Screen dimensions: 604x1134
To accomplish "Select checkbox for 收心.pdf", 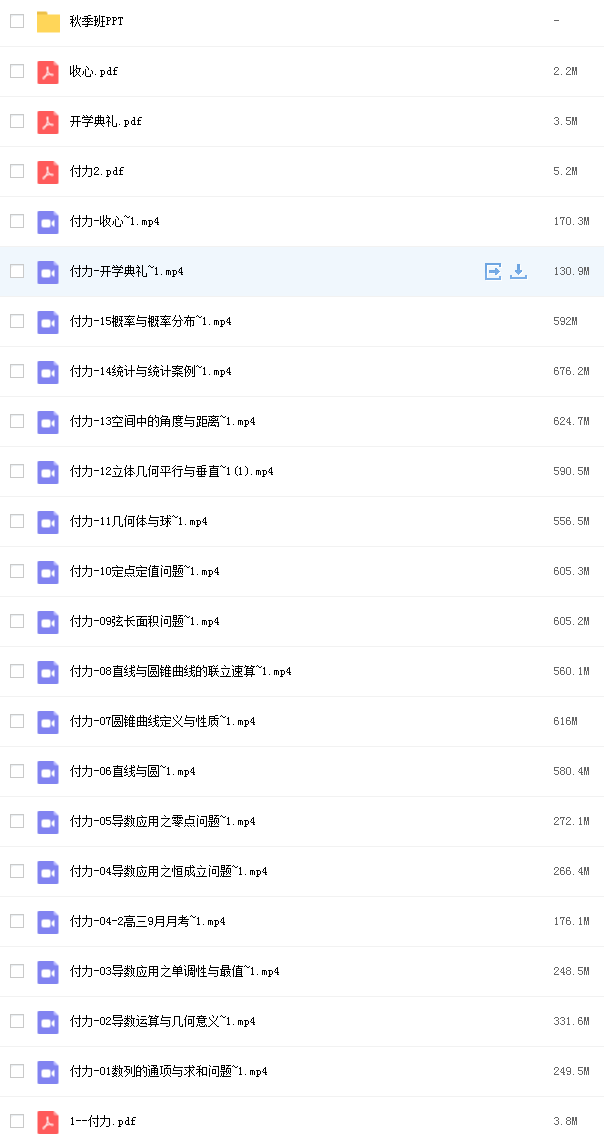I will [x=17, y=71].
